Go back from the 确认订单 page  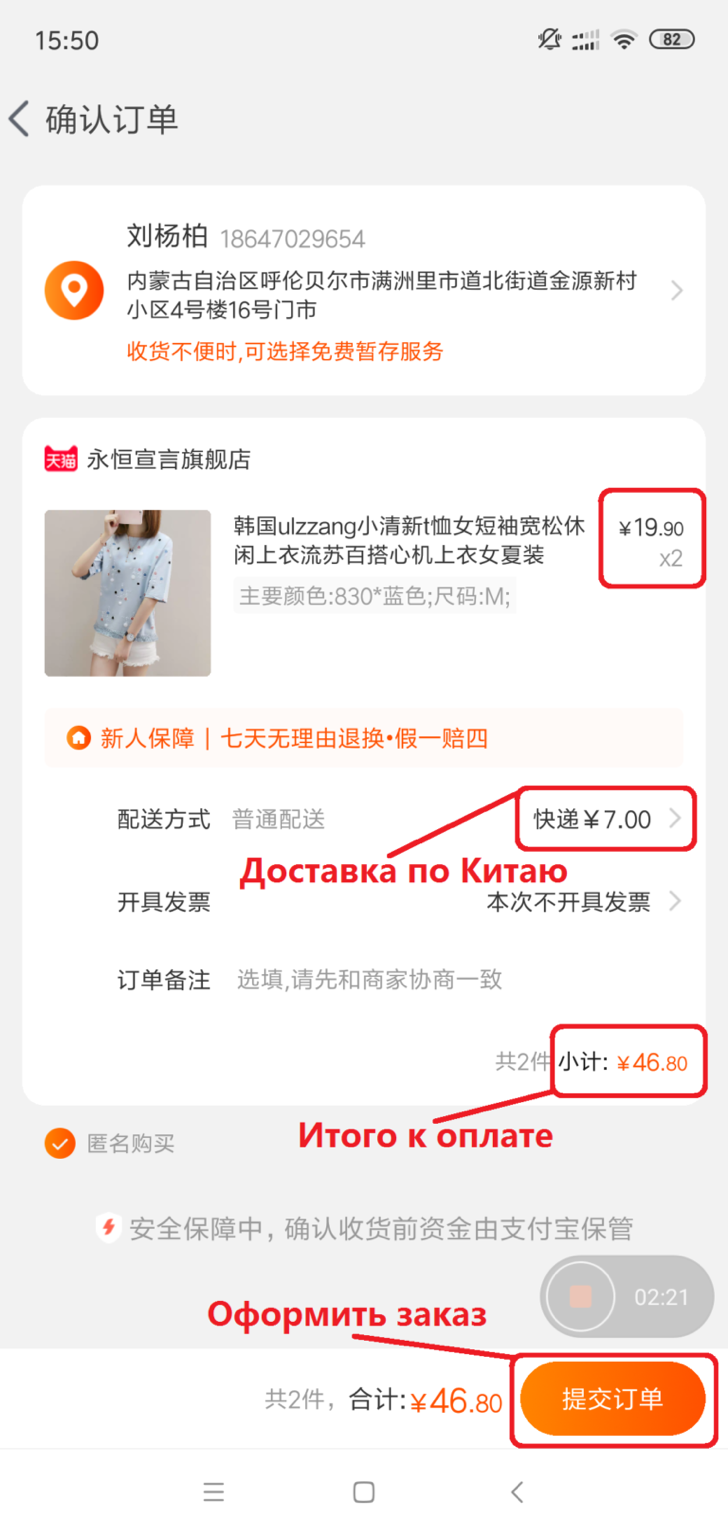[x=20, y=119]
